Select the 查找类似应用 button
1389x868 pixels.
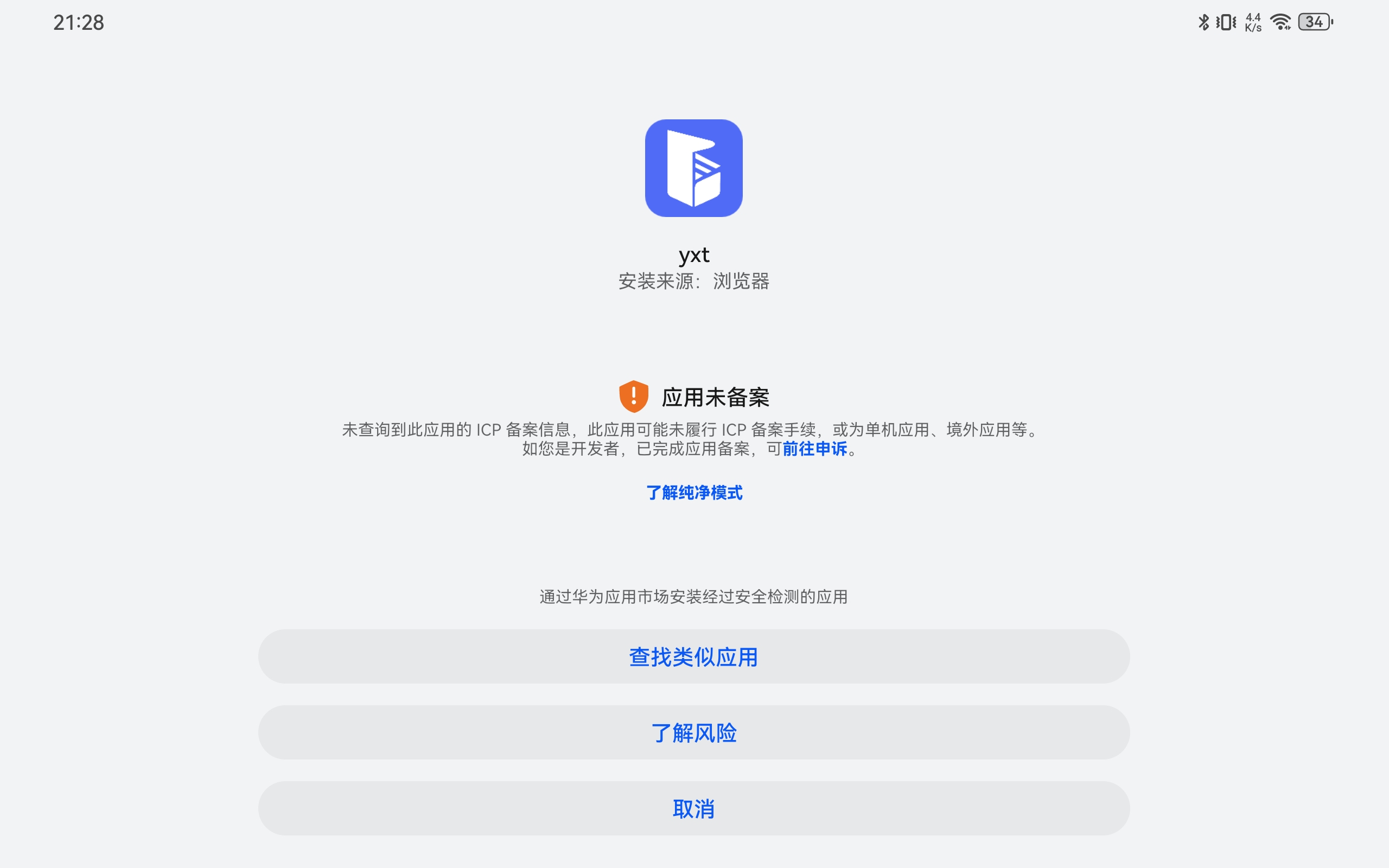pos(694,657)
